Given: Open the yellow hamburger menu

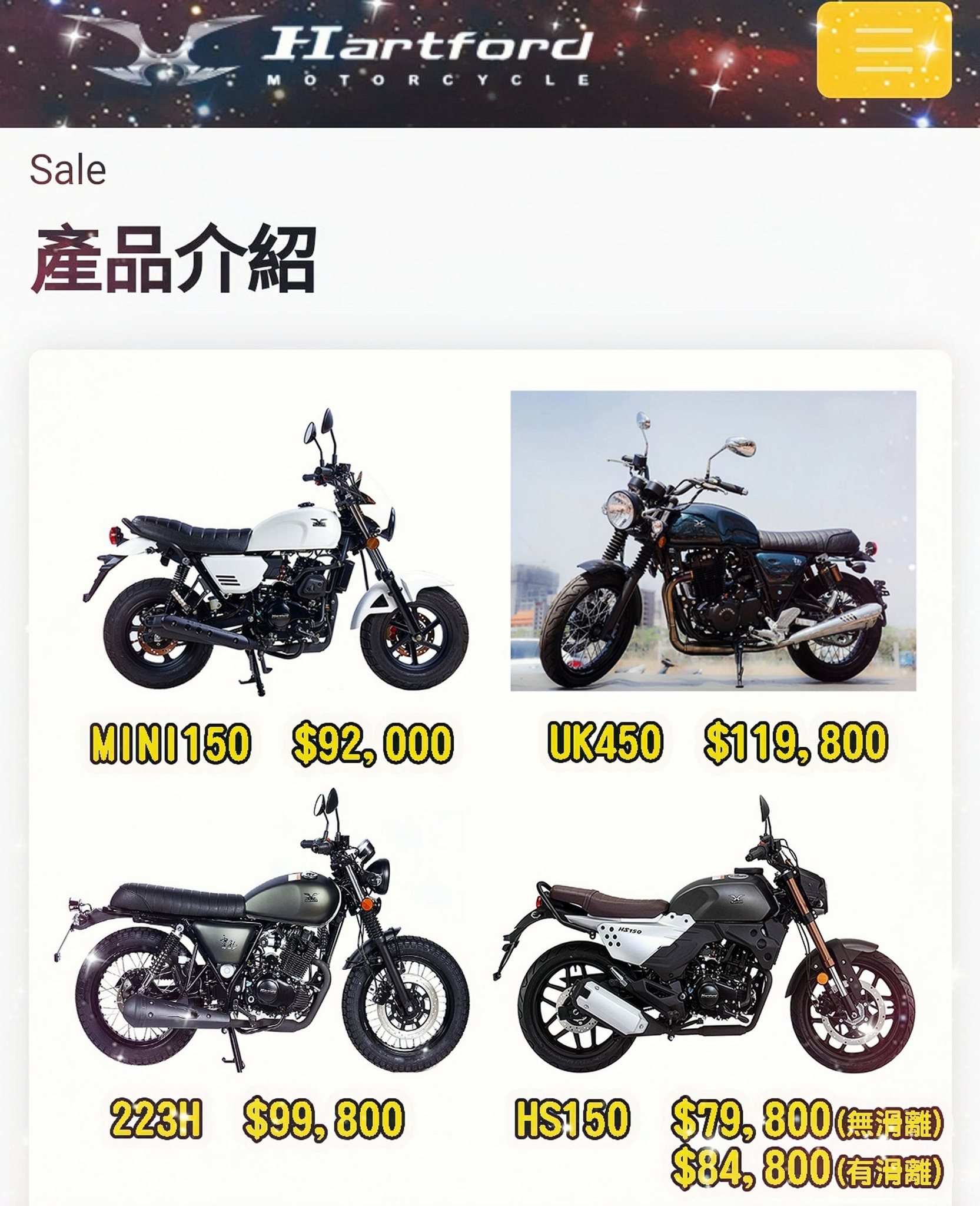Looking at the screenshot, I should click(883, 49).
